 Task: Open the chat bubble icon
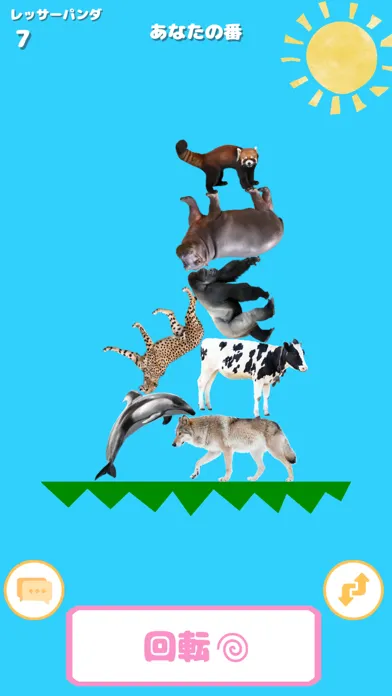[x=34, y=590]
